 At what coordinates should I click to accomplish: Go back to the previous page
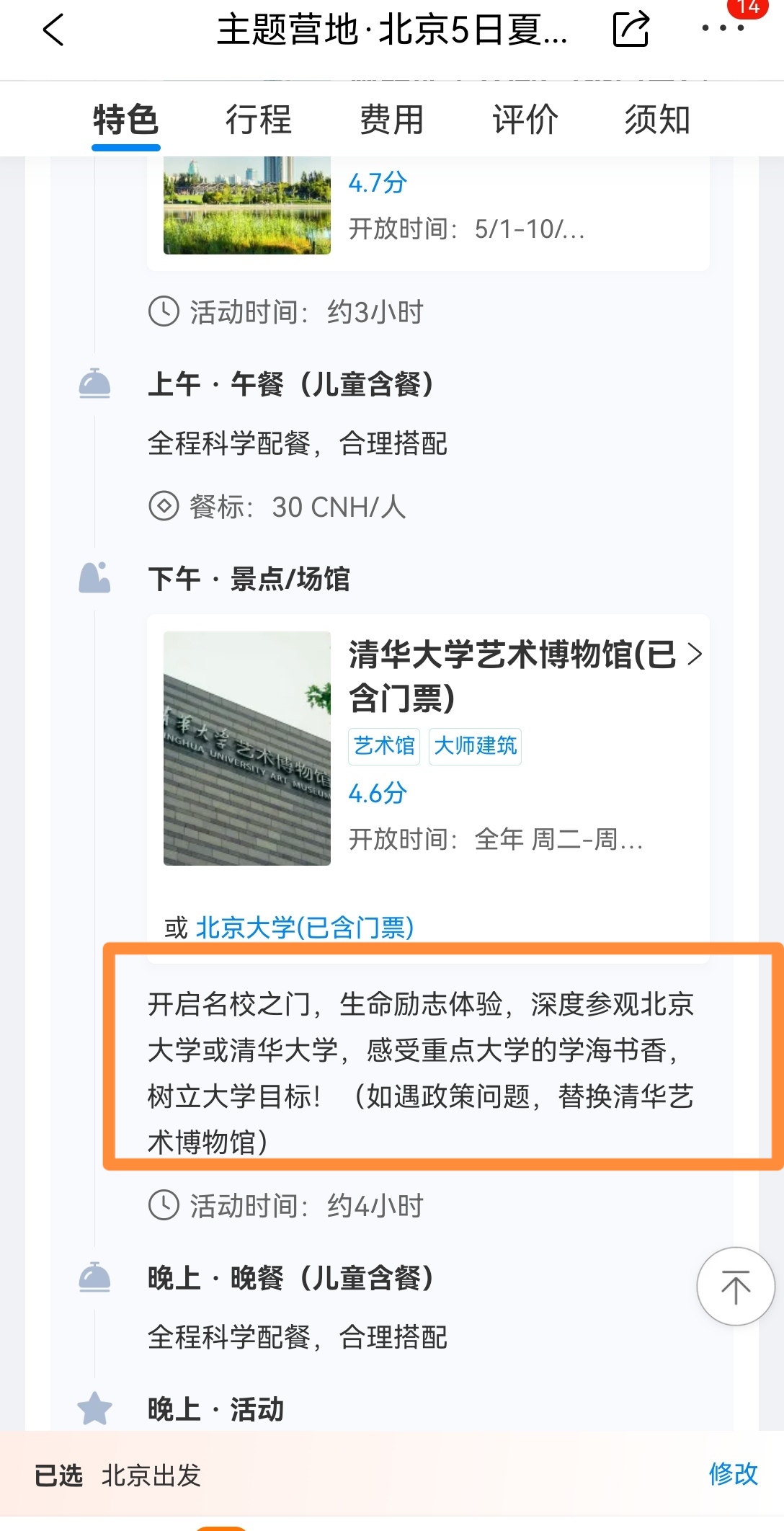(x=54, y=30)
